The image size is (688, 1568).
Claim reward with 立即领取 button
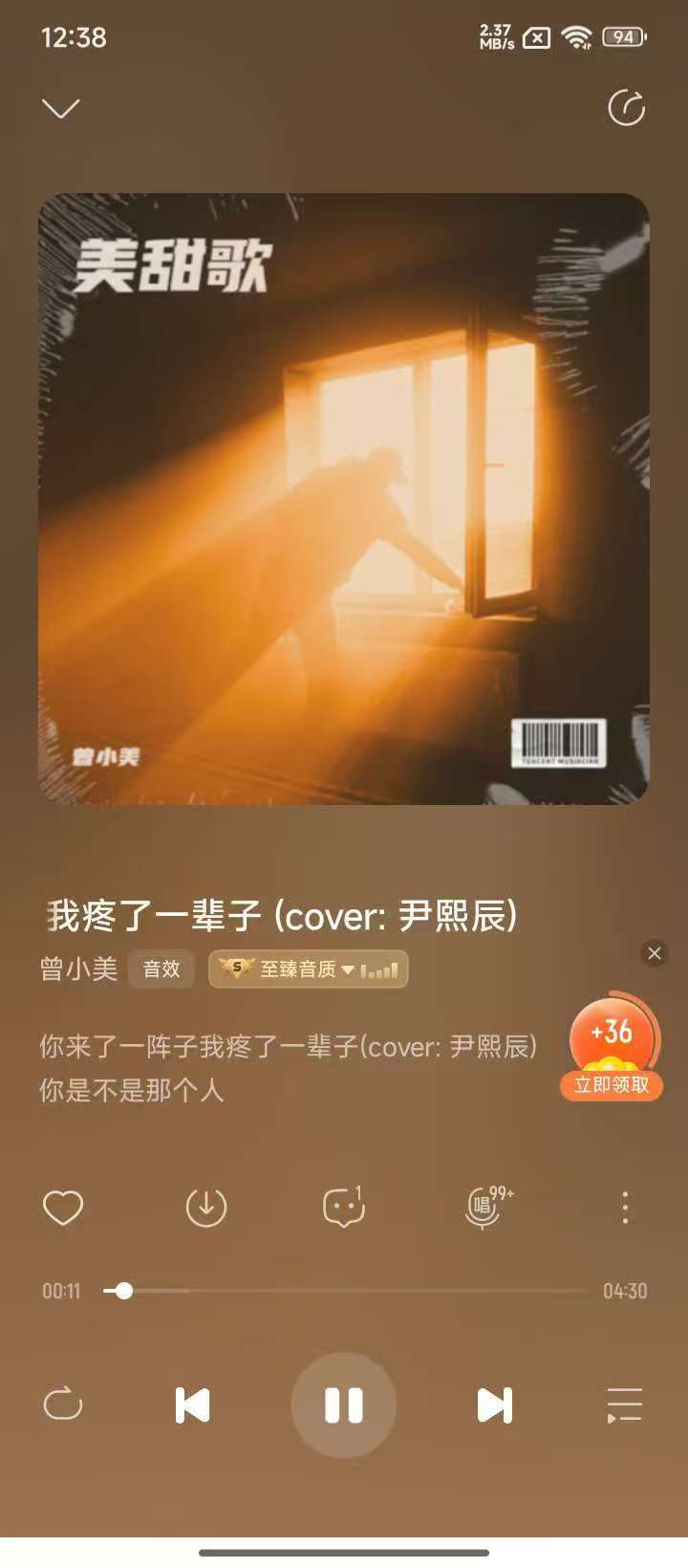(x=612, y=1085)
